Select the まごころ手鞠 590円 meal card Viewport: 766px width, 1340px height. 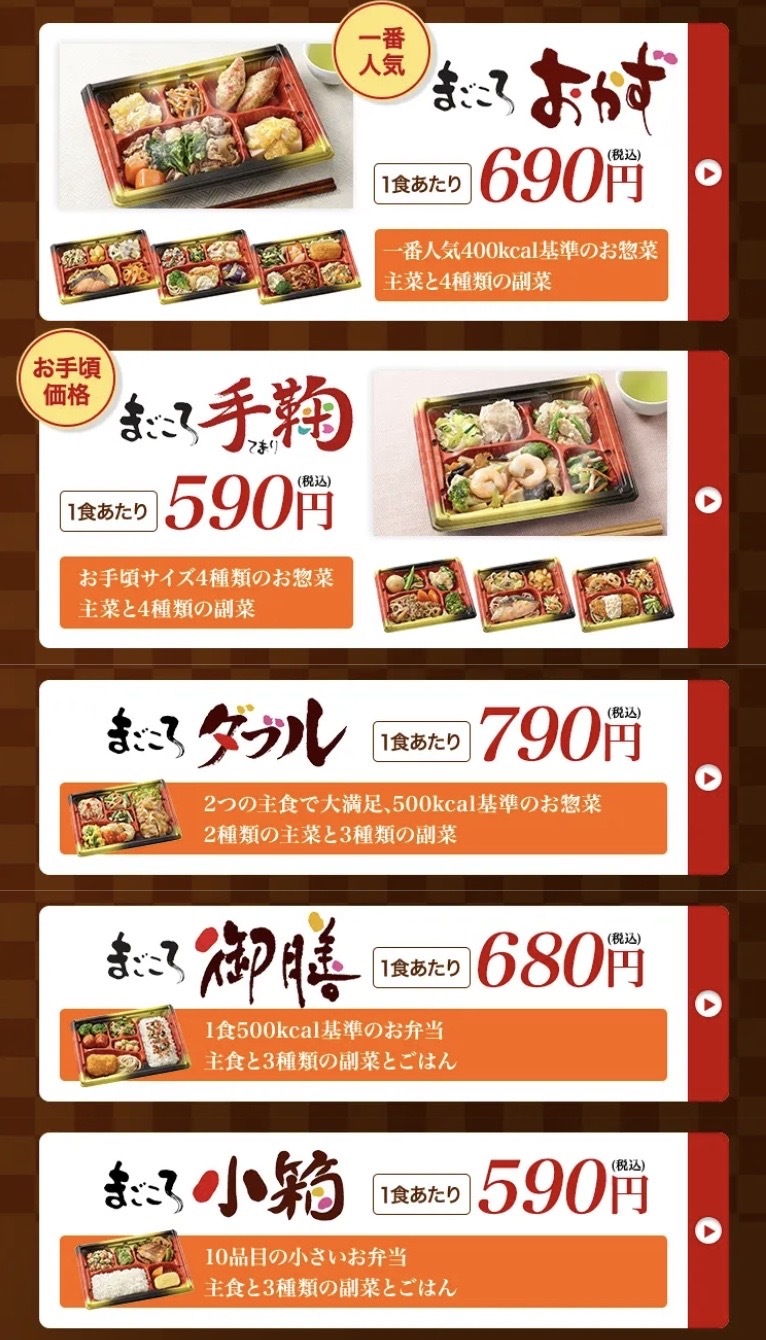pos(384,499)
